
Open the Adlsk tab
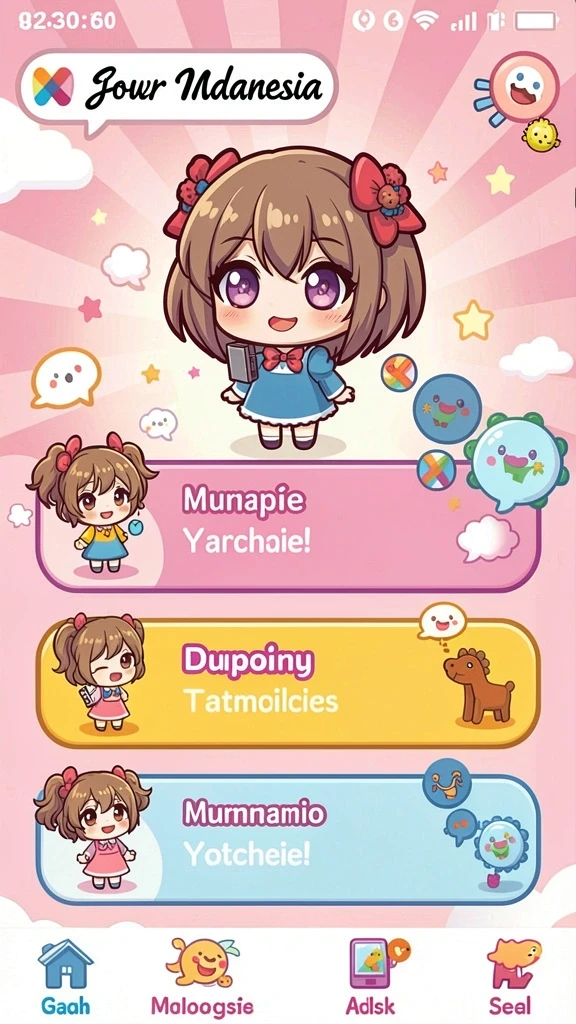(x=372, y=977)
